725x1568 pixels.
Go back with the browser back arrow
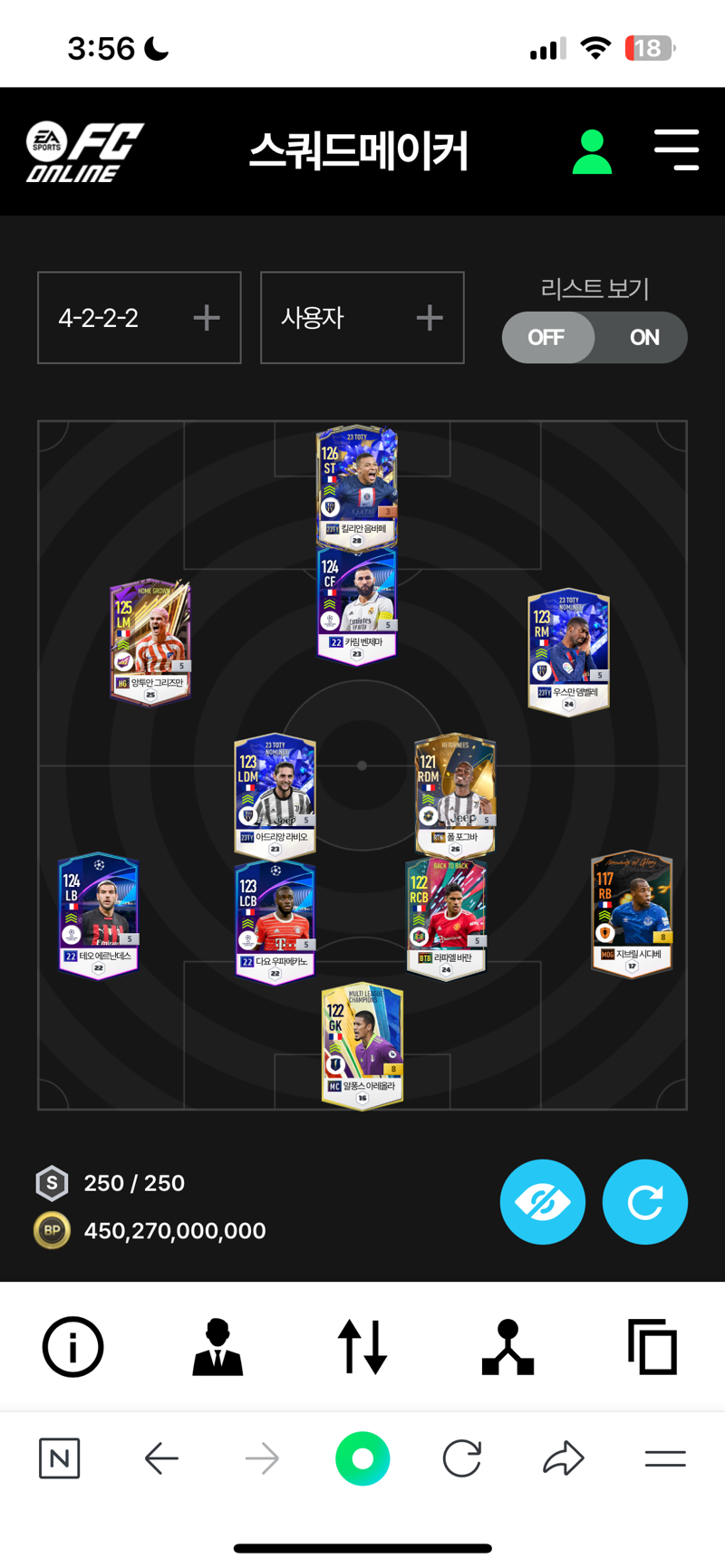161,1459
